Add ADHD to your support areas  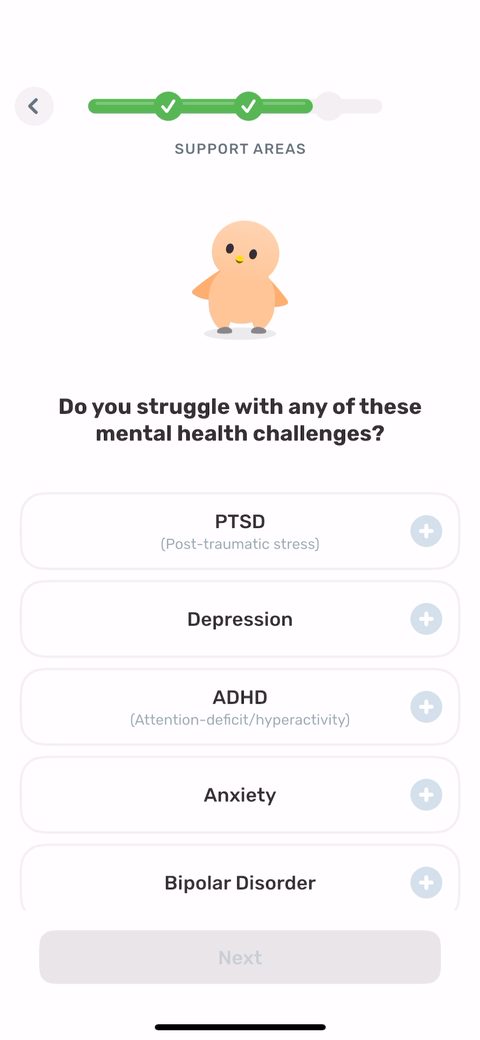pyautogui.click(x=240, y=707)
